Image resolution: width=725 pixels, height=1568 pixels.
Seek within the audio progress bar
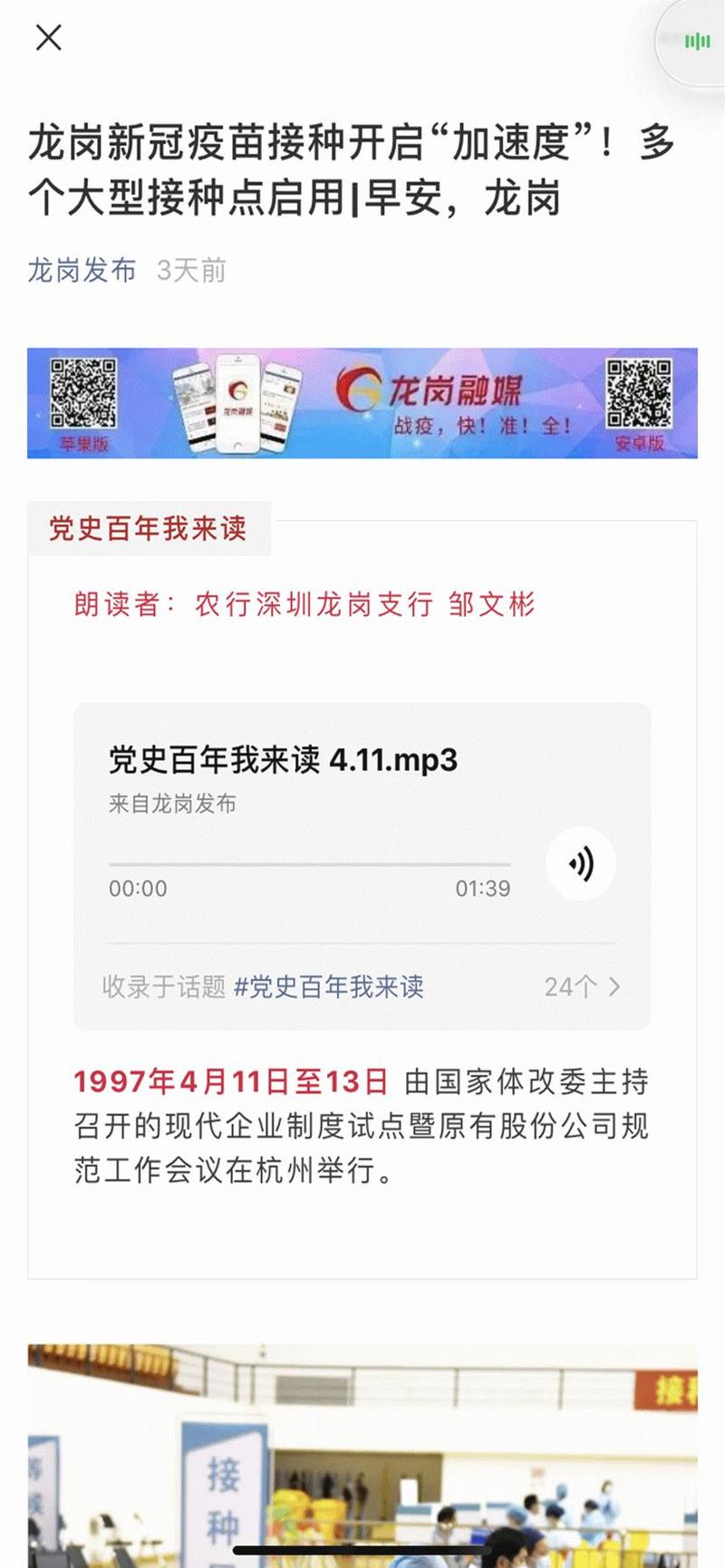click(309, 865)
